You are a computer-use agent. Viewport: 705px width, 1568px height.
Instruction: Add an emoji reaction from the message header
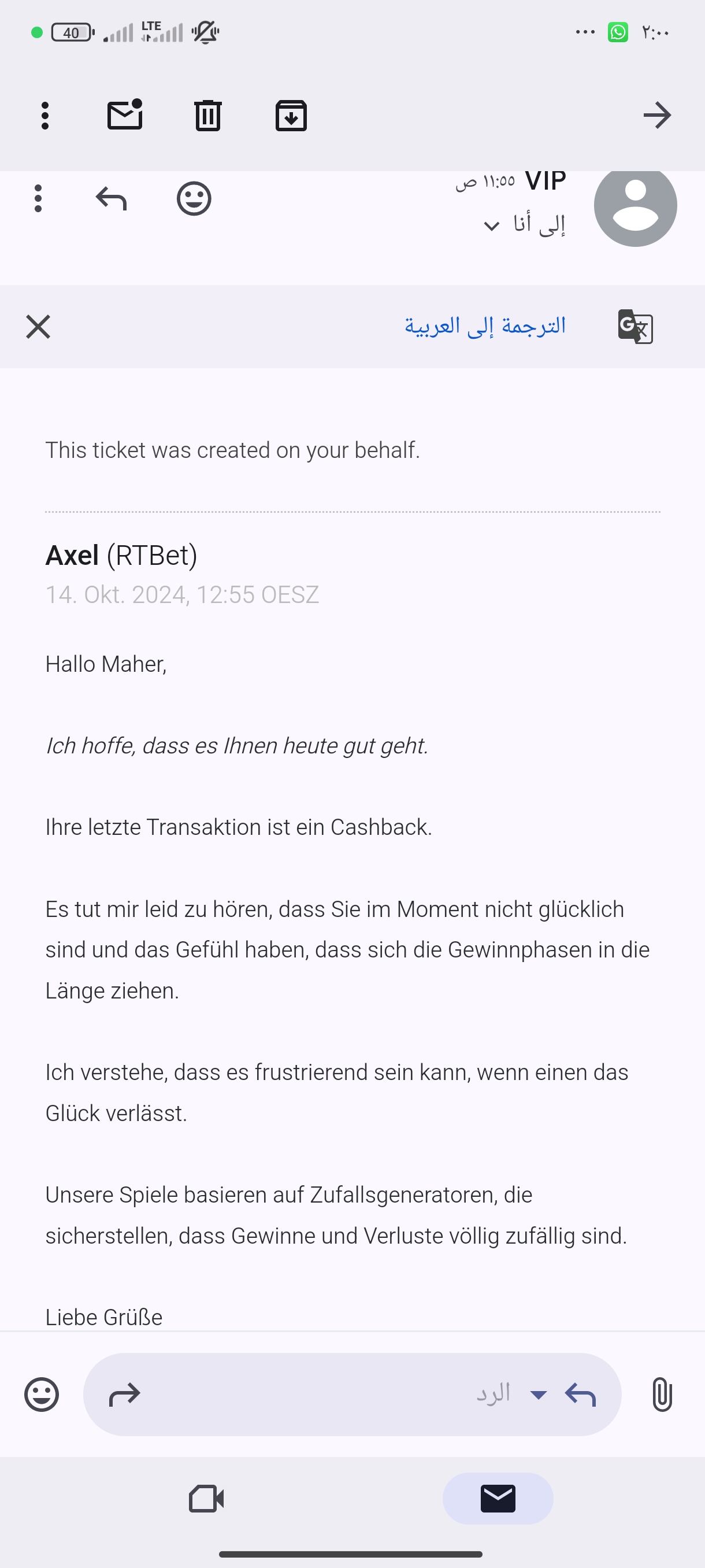[194, 199]
